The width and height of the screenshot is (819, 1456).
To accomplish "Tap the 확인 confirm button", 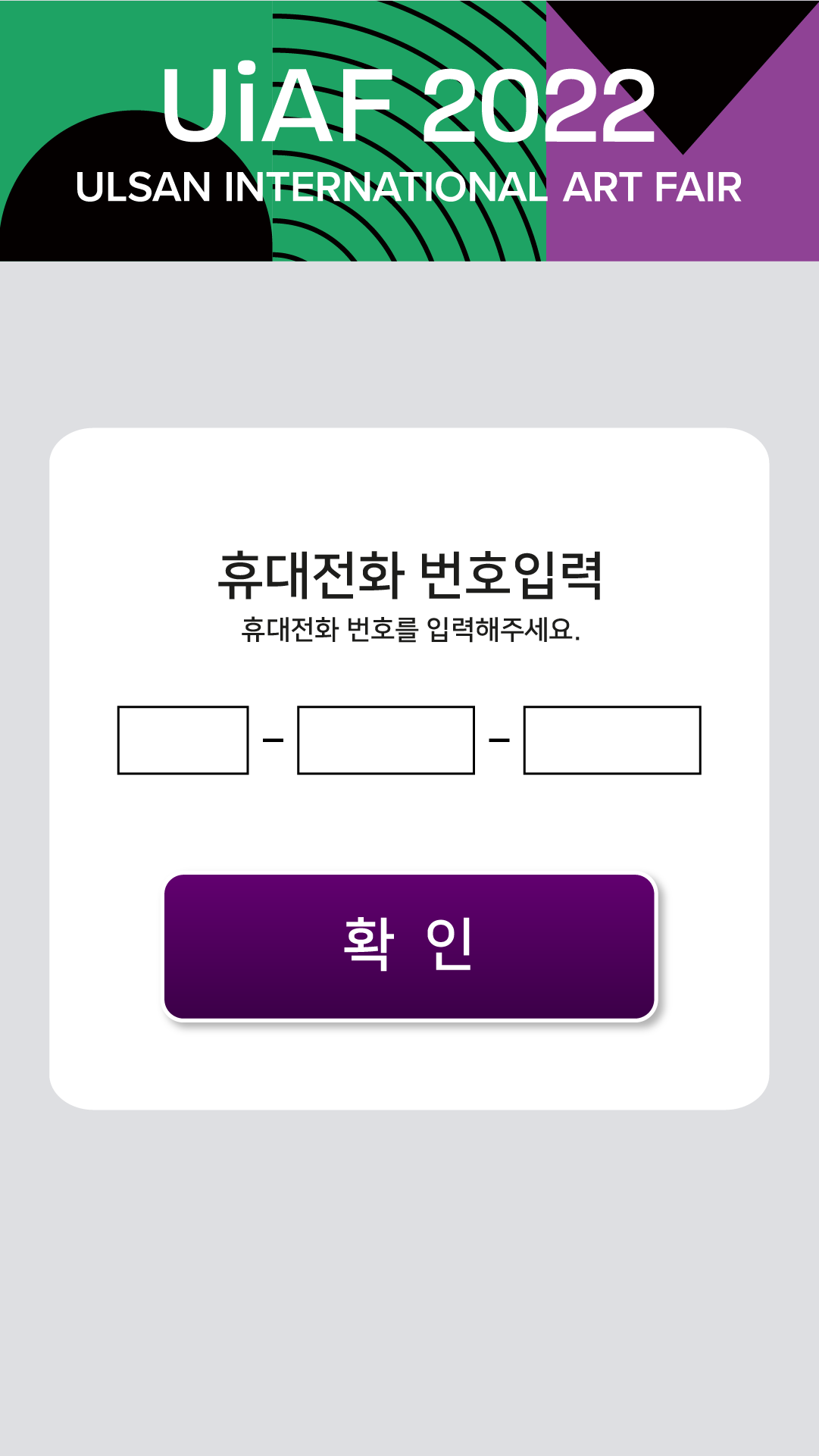I will (410, 947).
